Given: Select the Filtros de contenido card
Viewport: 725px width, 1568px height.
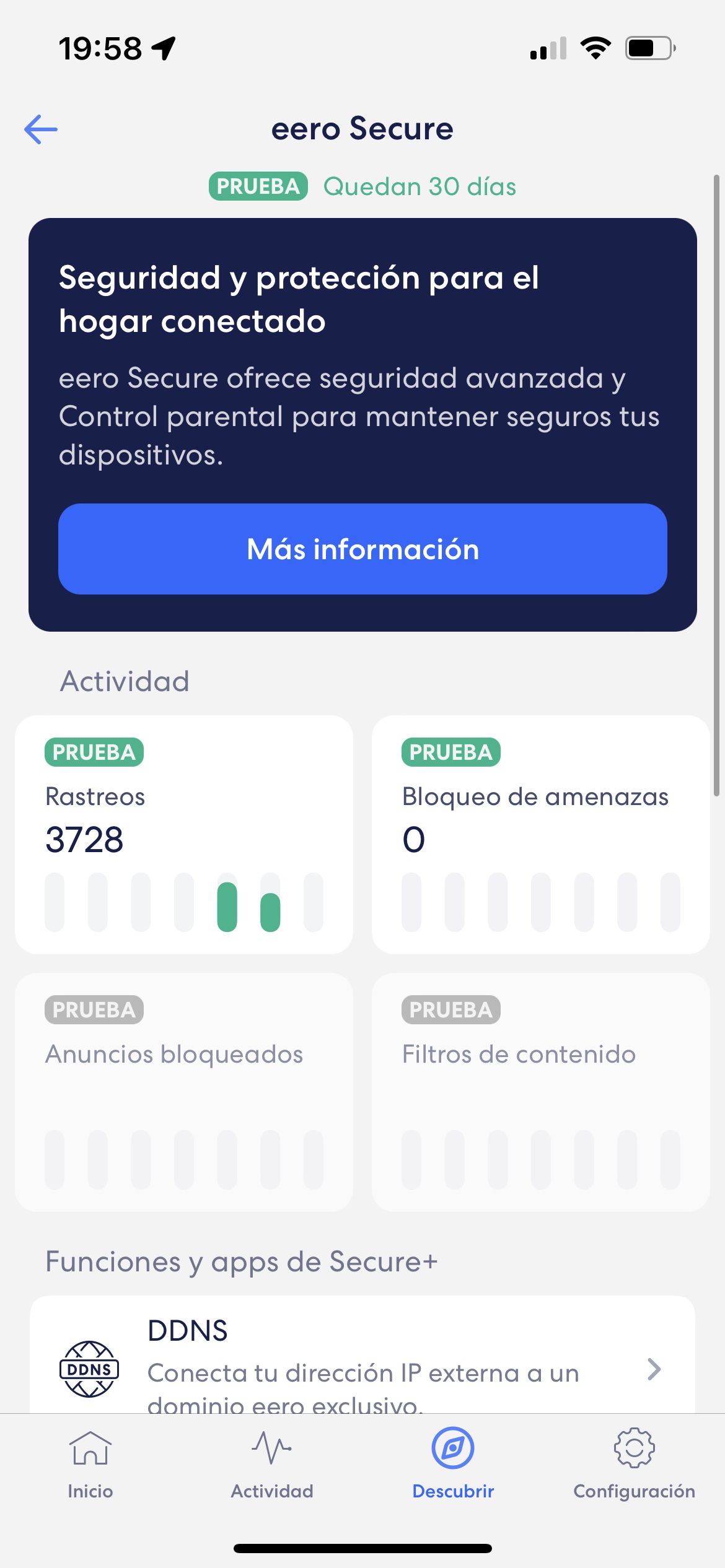Looking at the screenshot, I should click(x=540, y=1092).
